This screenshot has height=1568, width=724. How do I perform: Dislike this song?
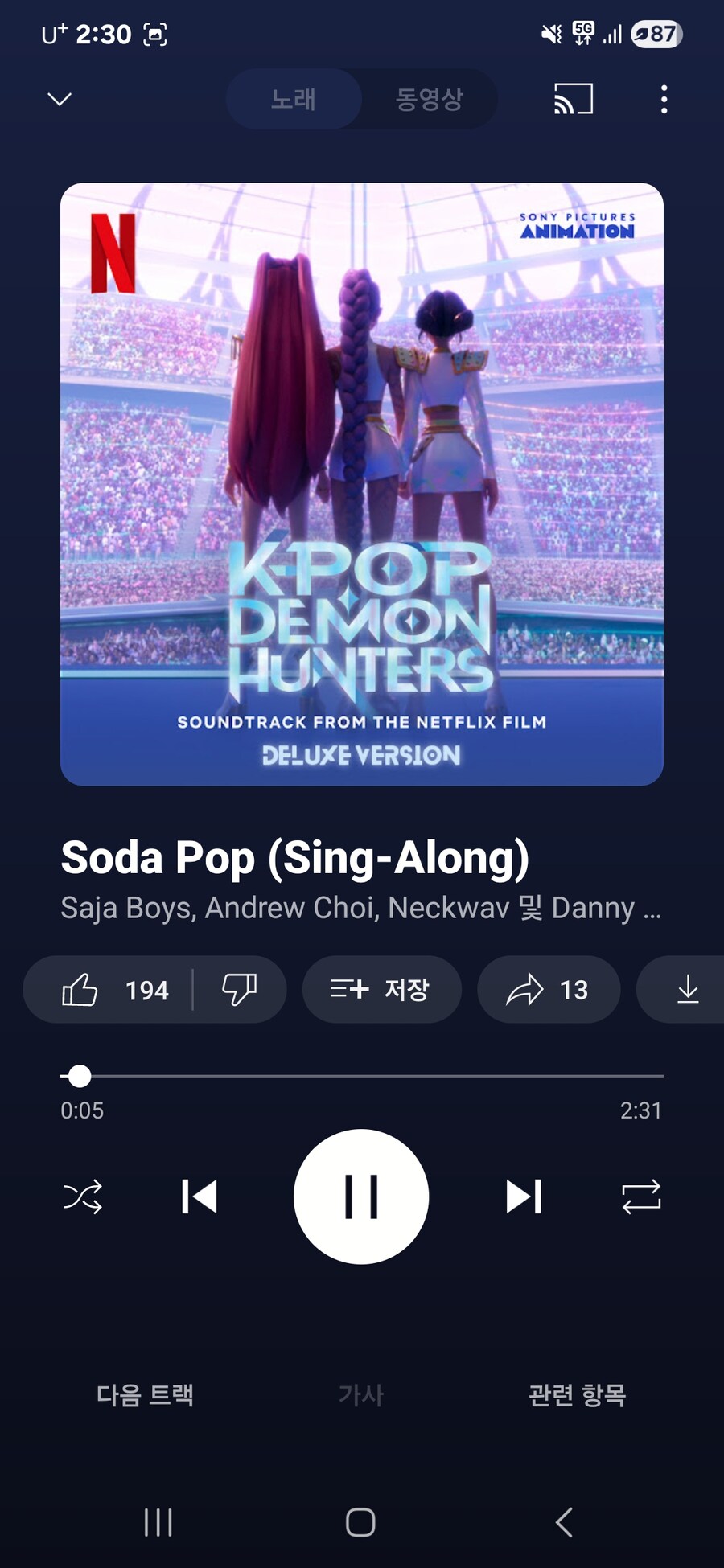239,989
